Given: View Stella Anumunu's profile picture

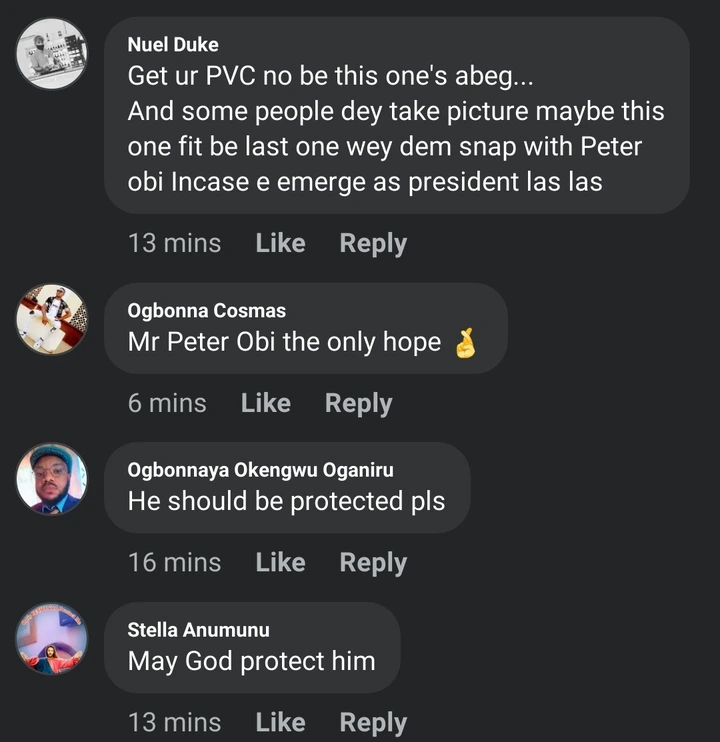Looking at the screenshot, I should point(52,637).
